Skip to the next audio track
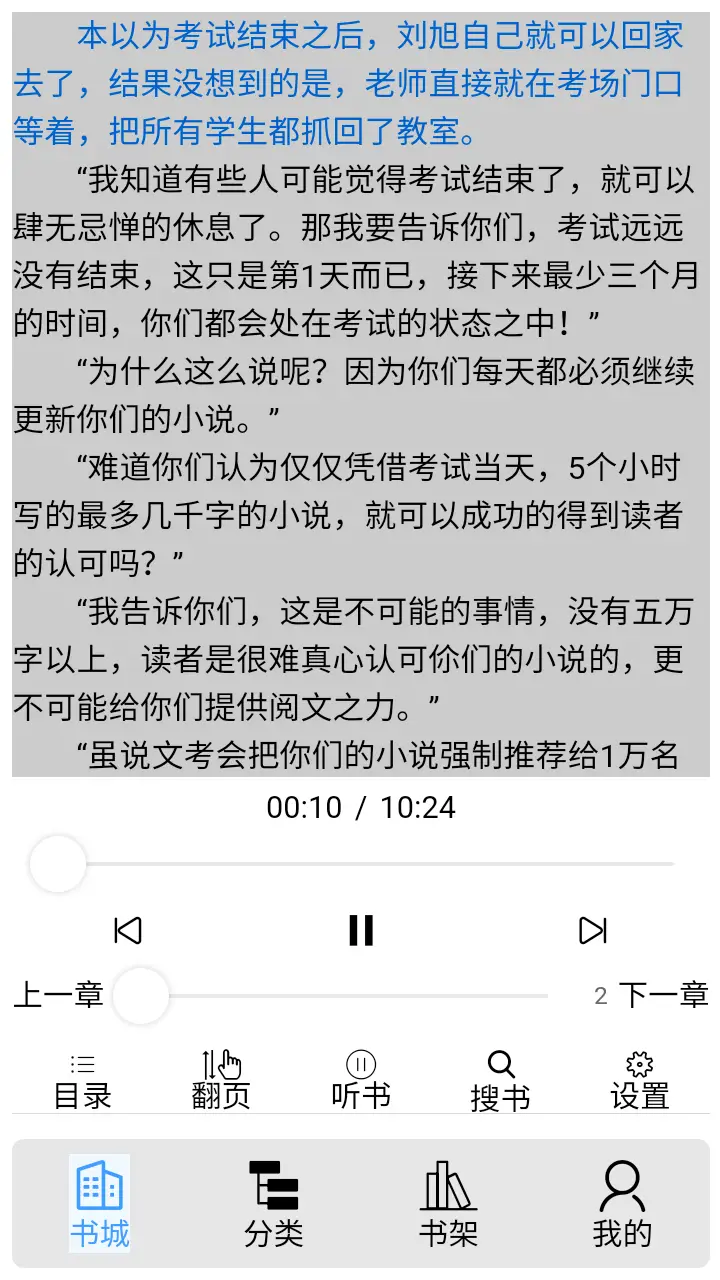The image size is (720, 1280). (592, 930)
